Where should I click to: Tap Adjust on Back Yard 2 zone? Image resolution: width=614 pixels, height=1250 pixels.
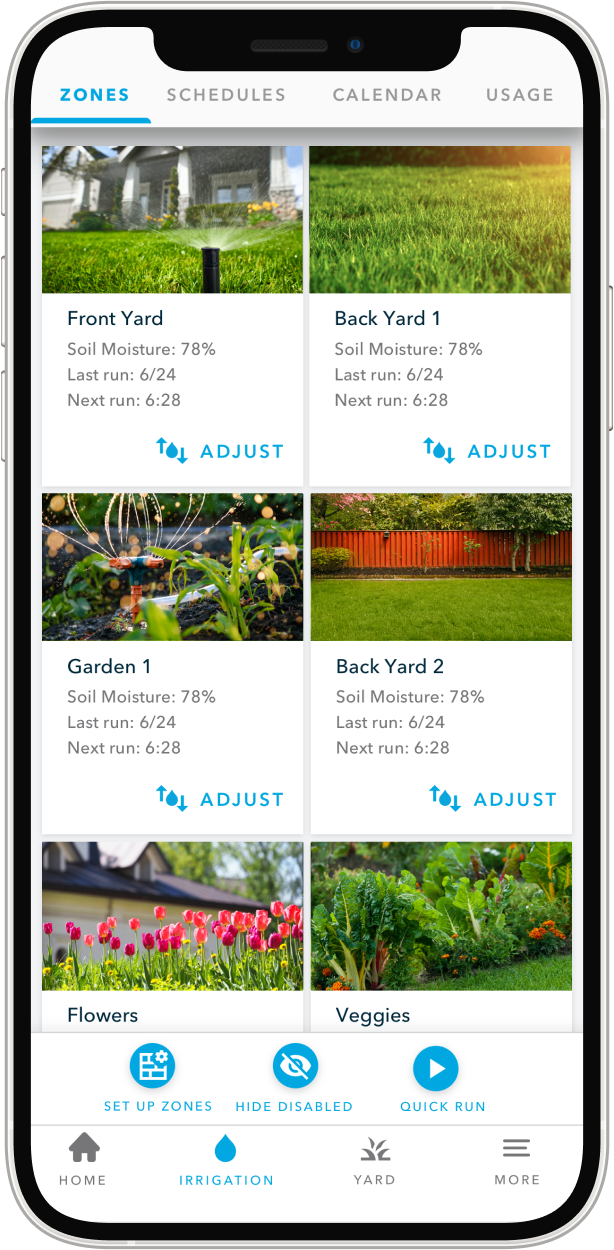[493, 799]
